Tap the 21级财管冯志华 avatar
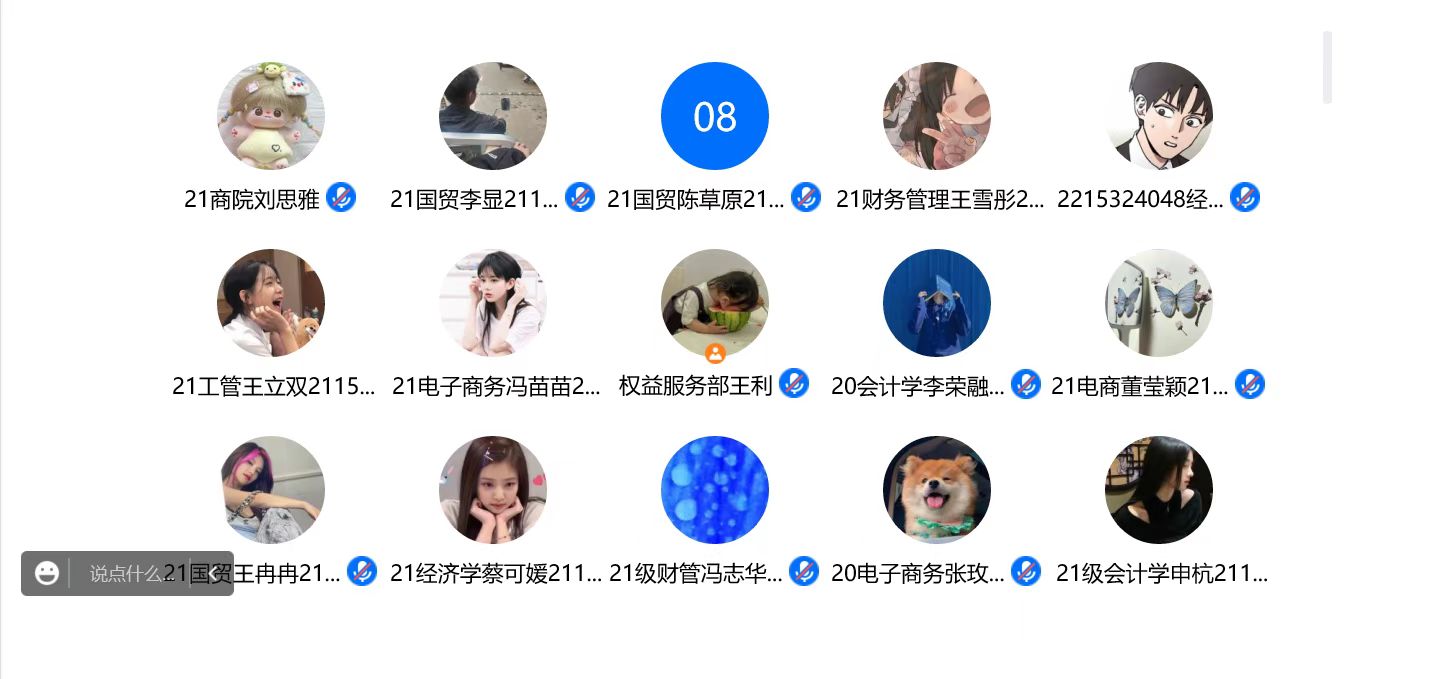1434x679 pixels. point(715,490)
